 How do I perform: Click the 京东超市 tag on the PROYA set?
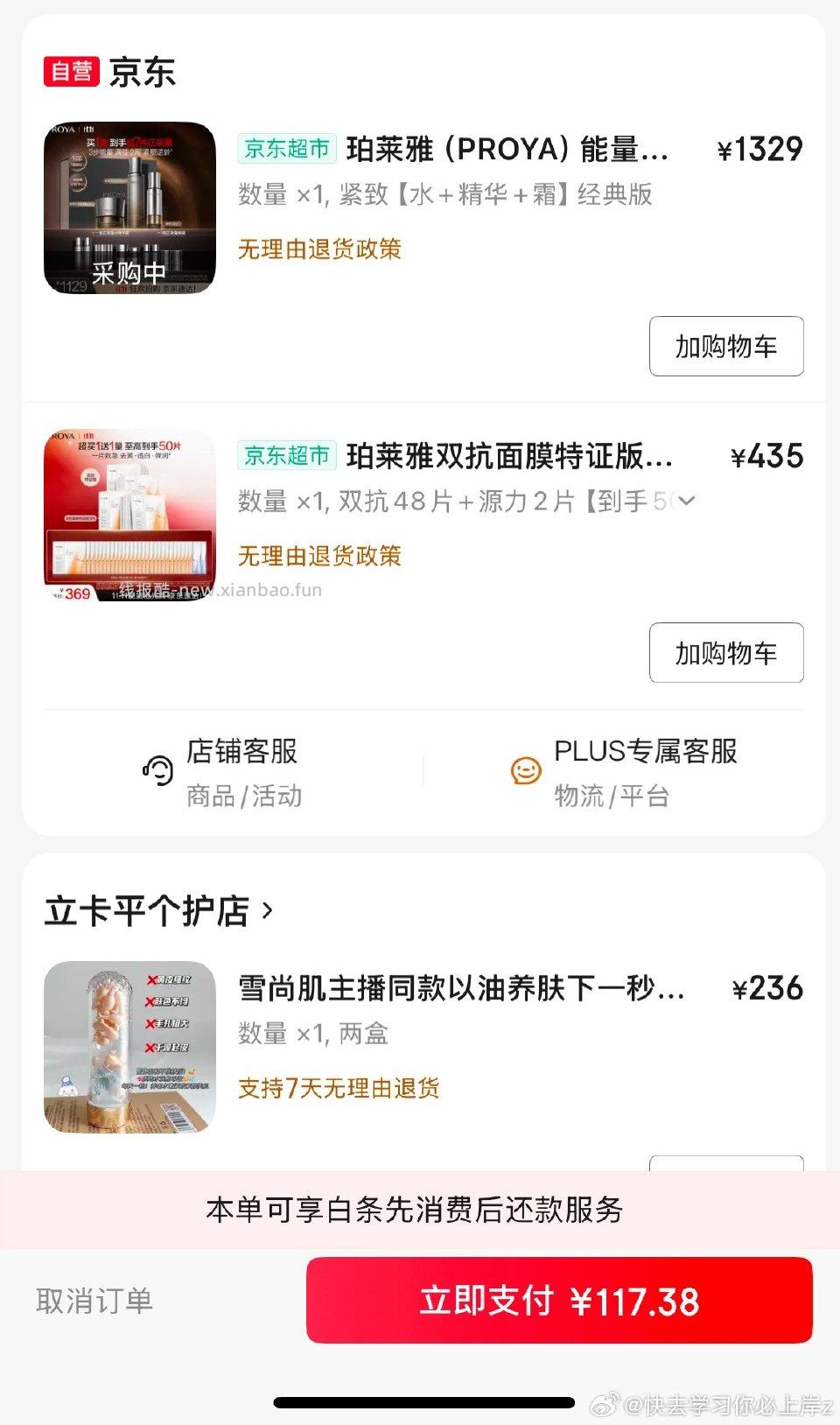pyautogui.click(x=285, y=150)
